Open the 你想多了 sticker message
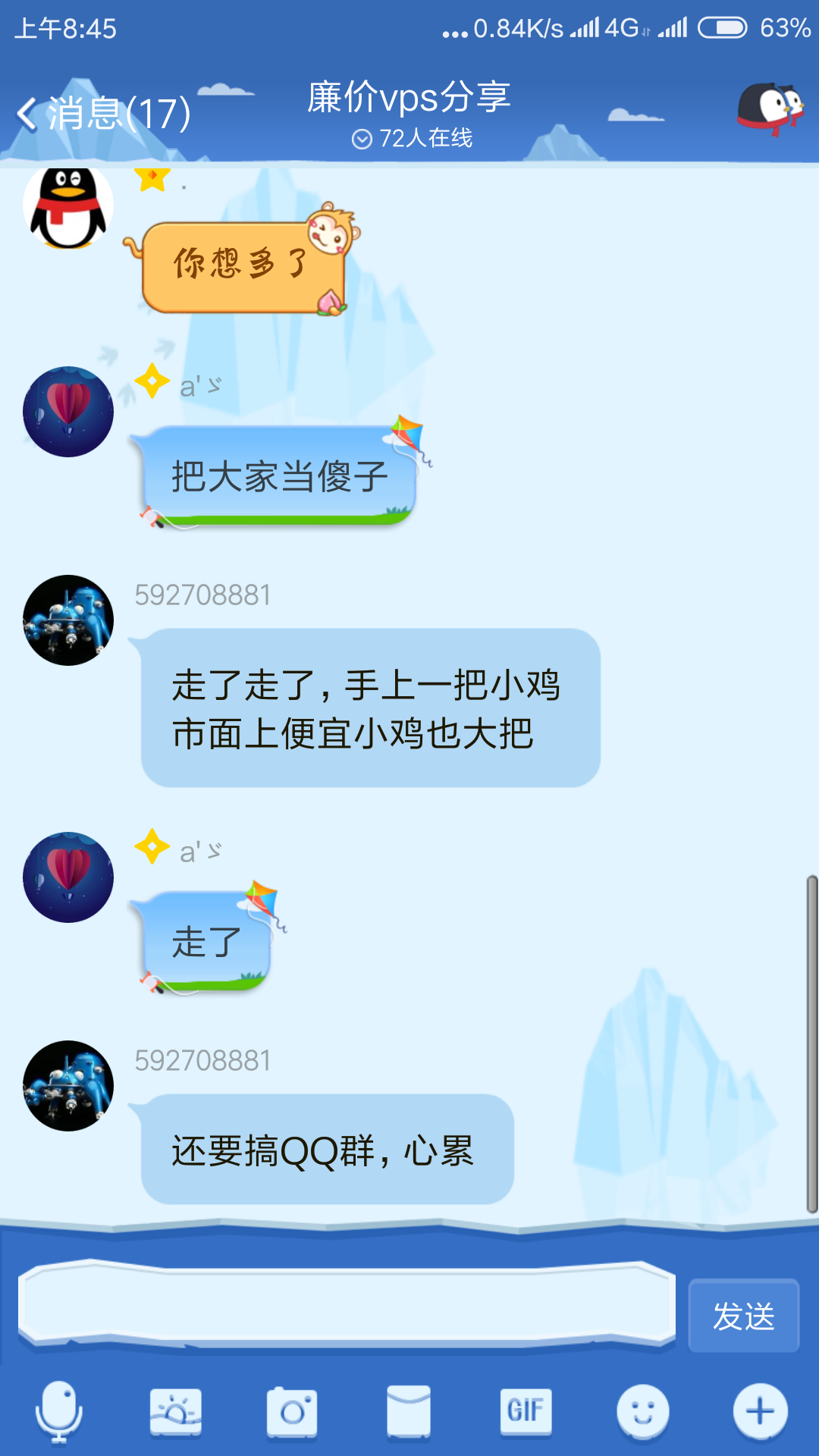This screenshot has width=819, height=1456. (241, 265)
